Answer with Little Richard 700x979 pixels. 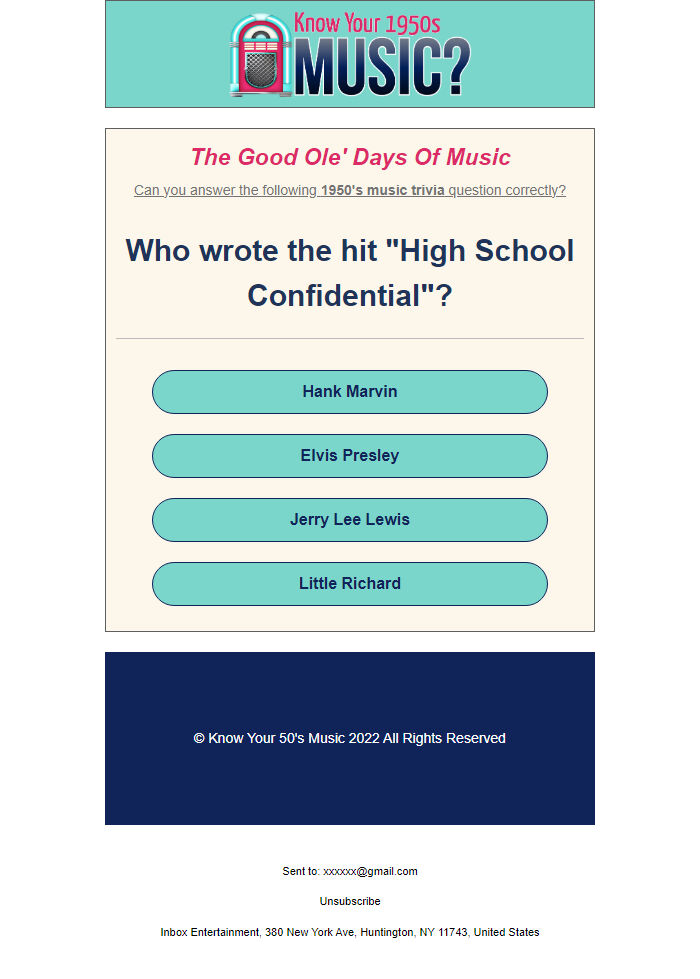tap(349, 584)
